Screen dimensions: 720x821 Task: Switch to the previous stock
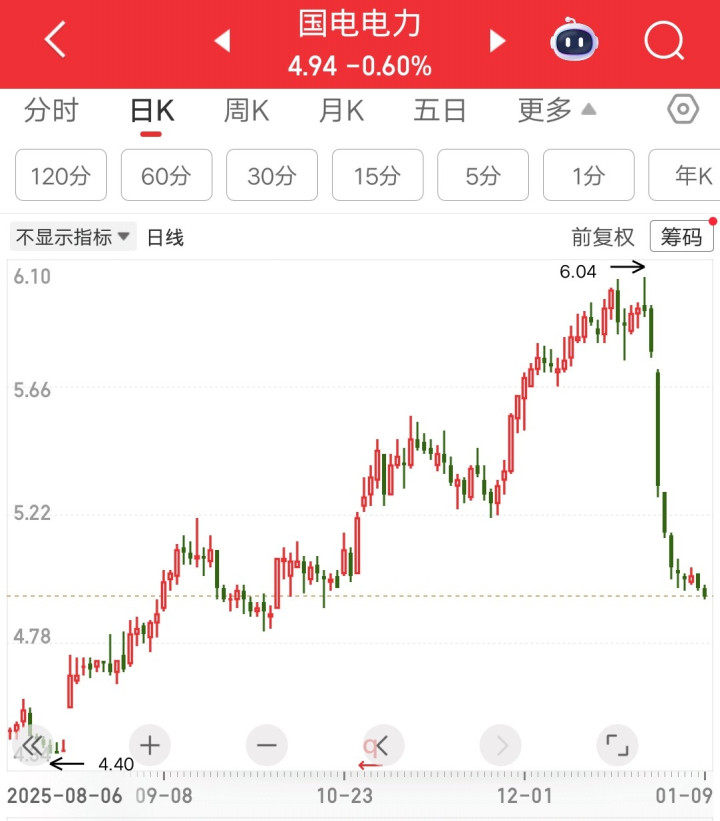click(223, 41)
